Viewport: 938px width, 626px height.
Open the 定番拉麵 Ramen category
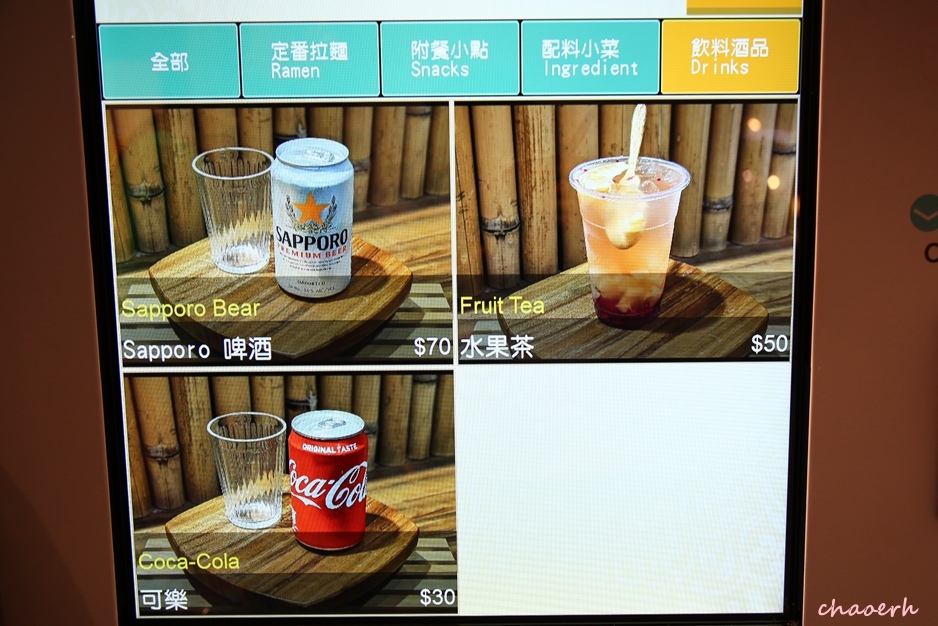coord(309,60)
